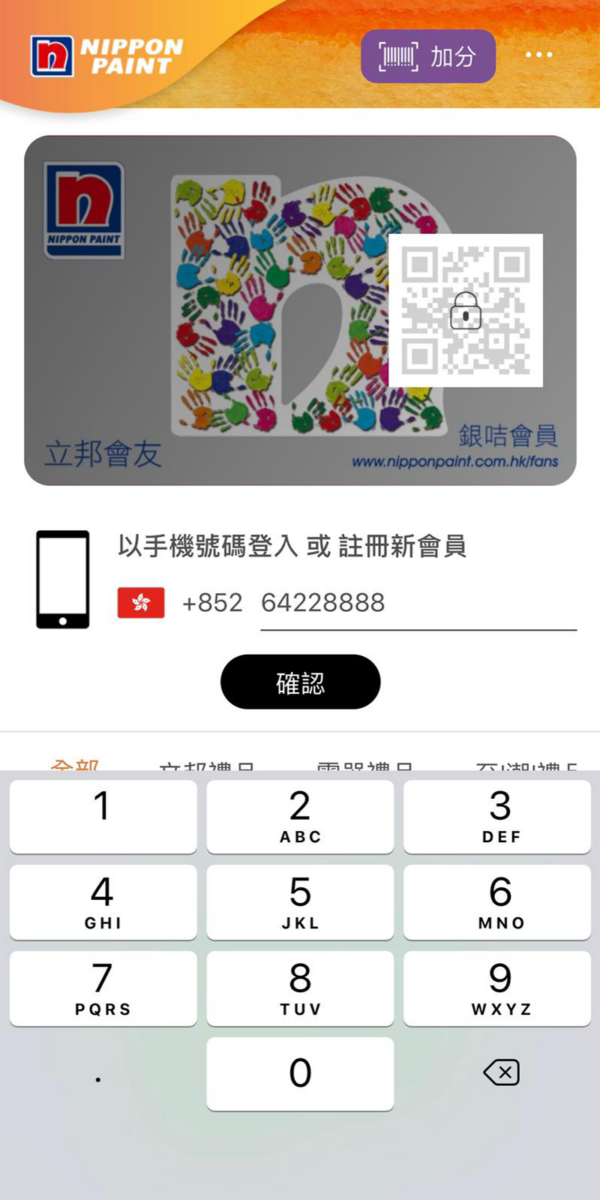Enter 0 on the numeric keypad
Image resolution: width=600 pixels, height=1200 pixels.
pyautogui.click(x=300, y=1073)
